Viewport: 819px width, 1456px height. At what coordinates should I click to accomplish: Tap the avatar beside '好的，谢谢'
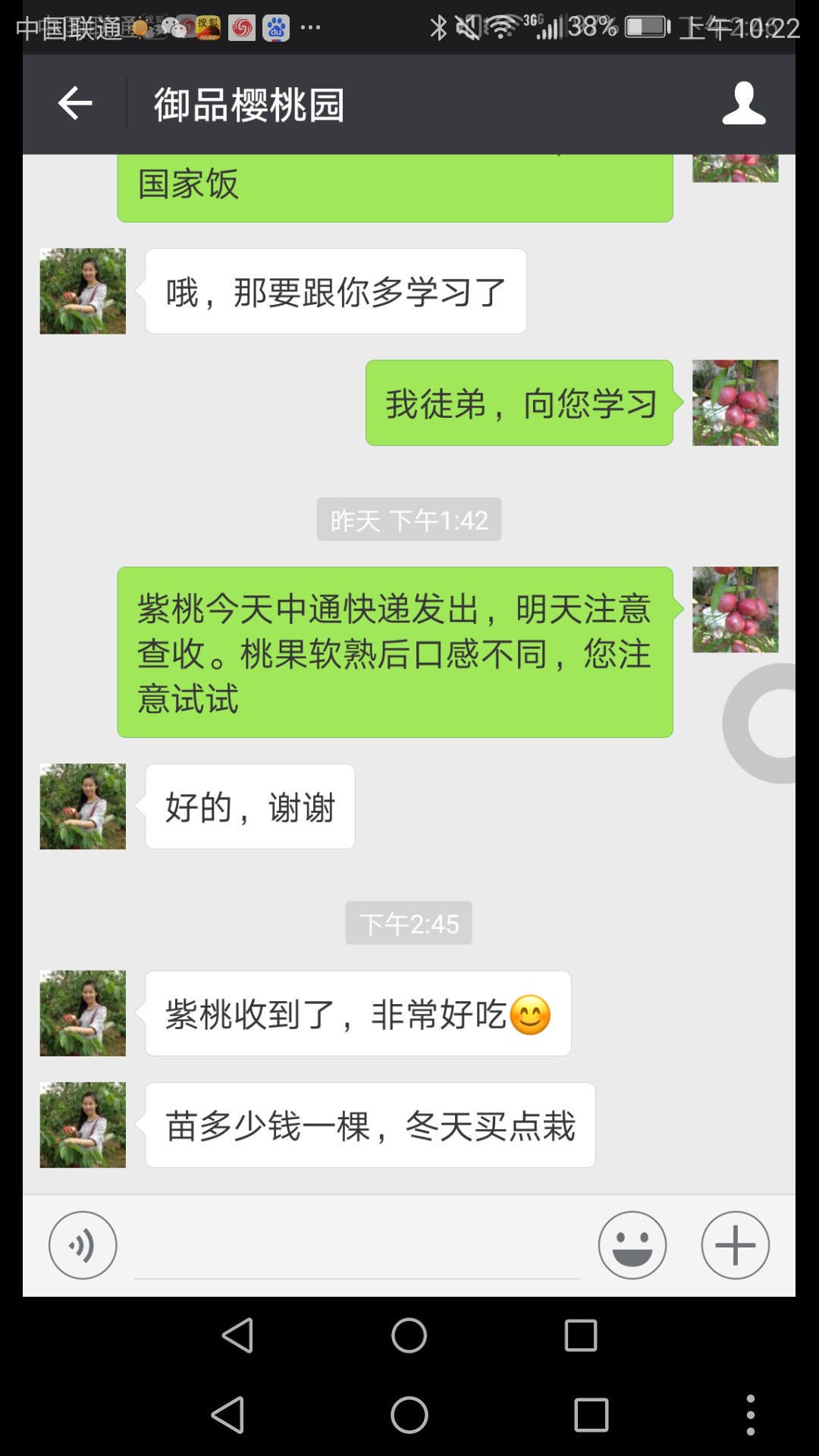(x=83, y=806)
